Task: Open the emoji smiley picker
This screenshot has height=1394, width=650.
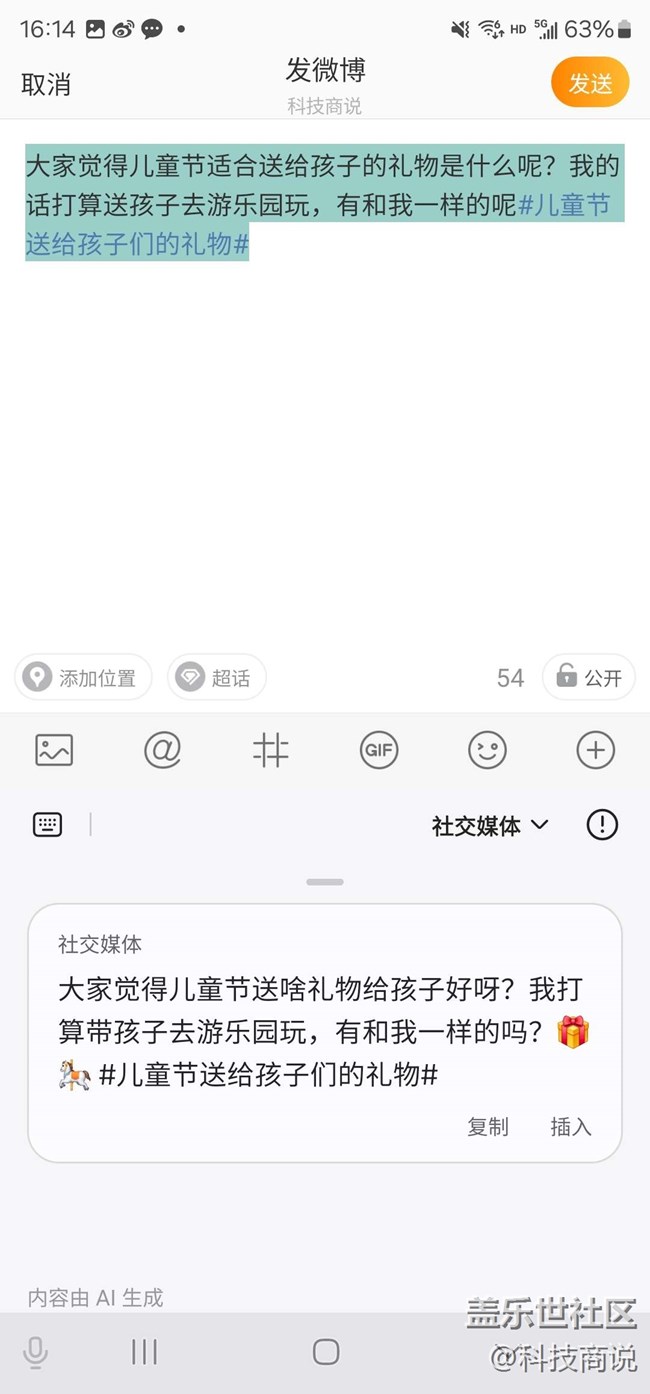Action: click(x=487, y=750)
